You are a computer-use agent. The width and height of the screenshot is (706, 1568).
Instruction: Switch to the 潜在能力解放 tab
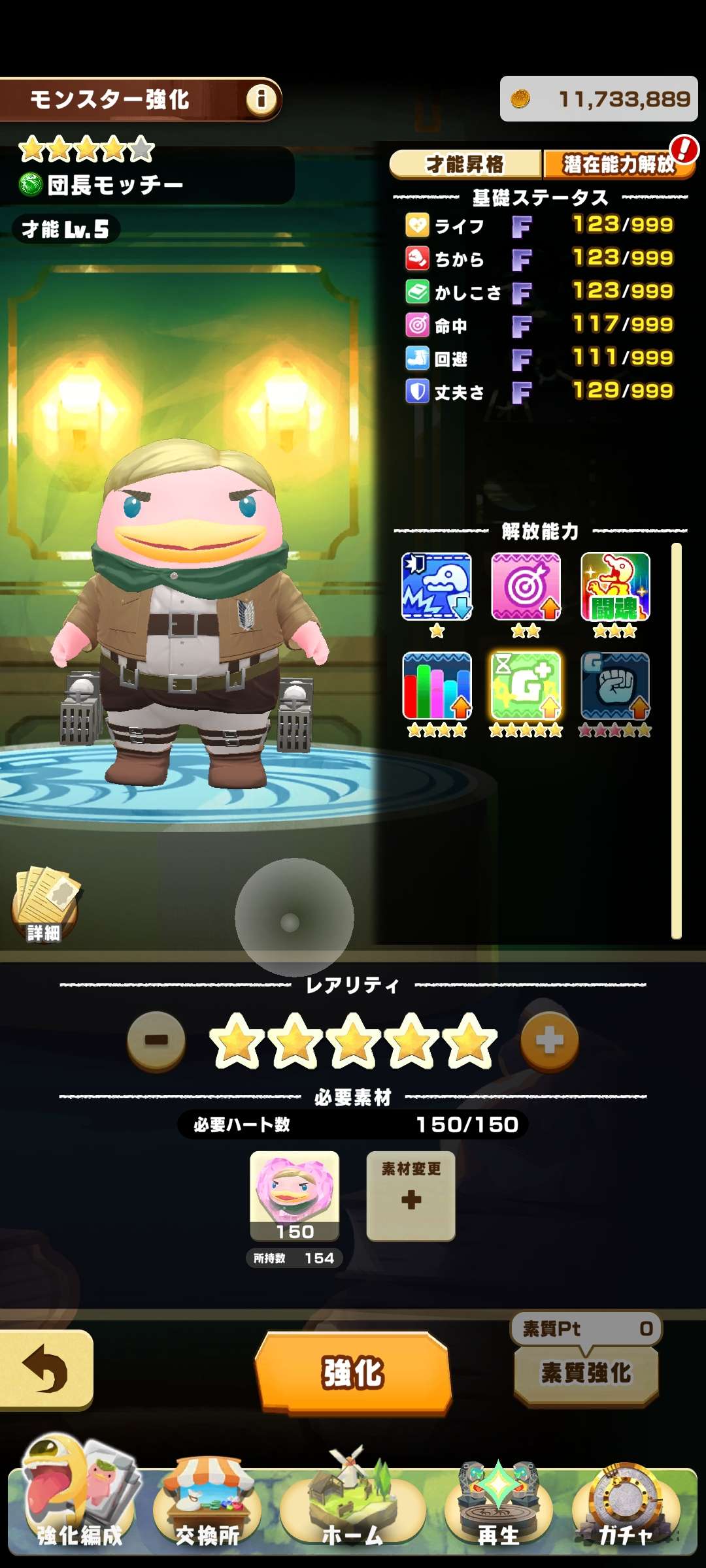(x=617, y=164)
